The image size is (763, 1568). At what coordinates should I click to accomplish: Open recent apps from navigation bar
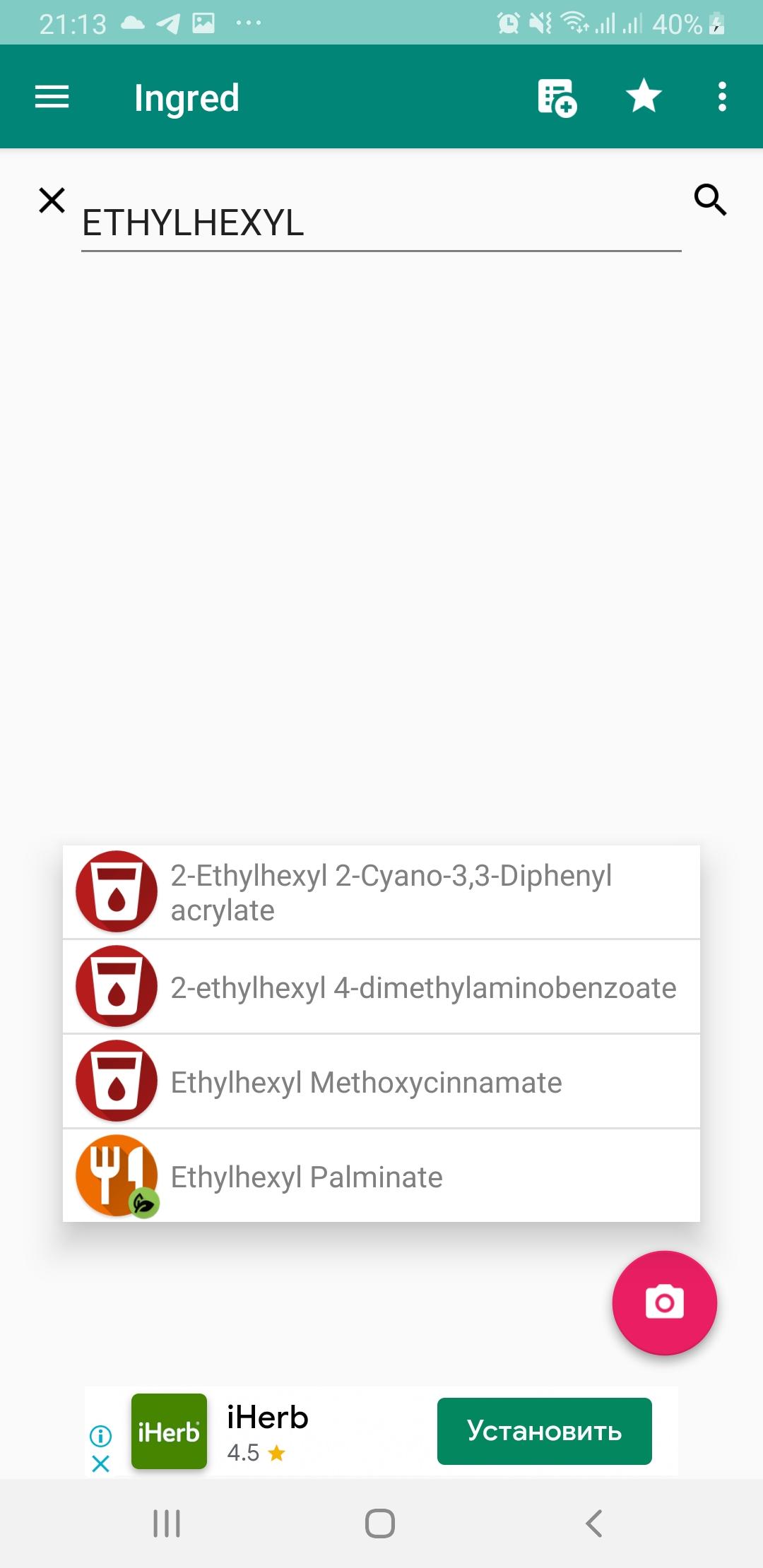(x=167, y=1524)
